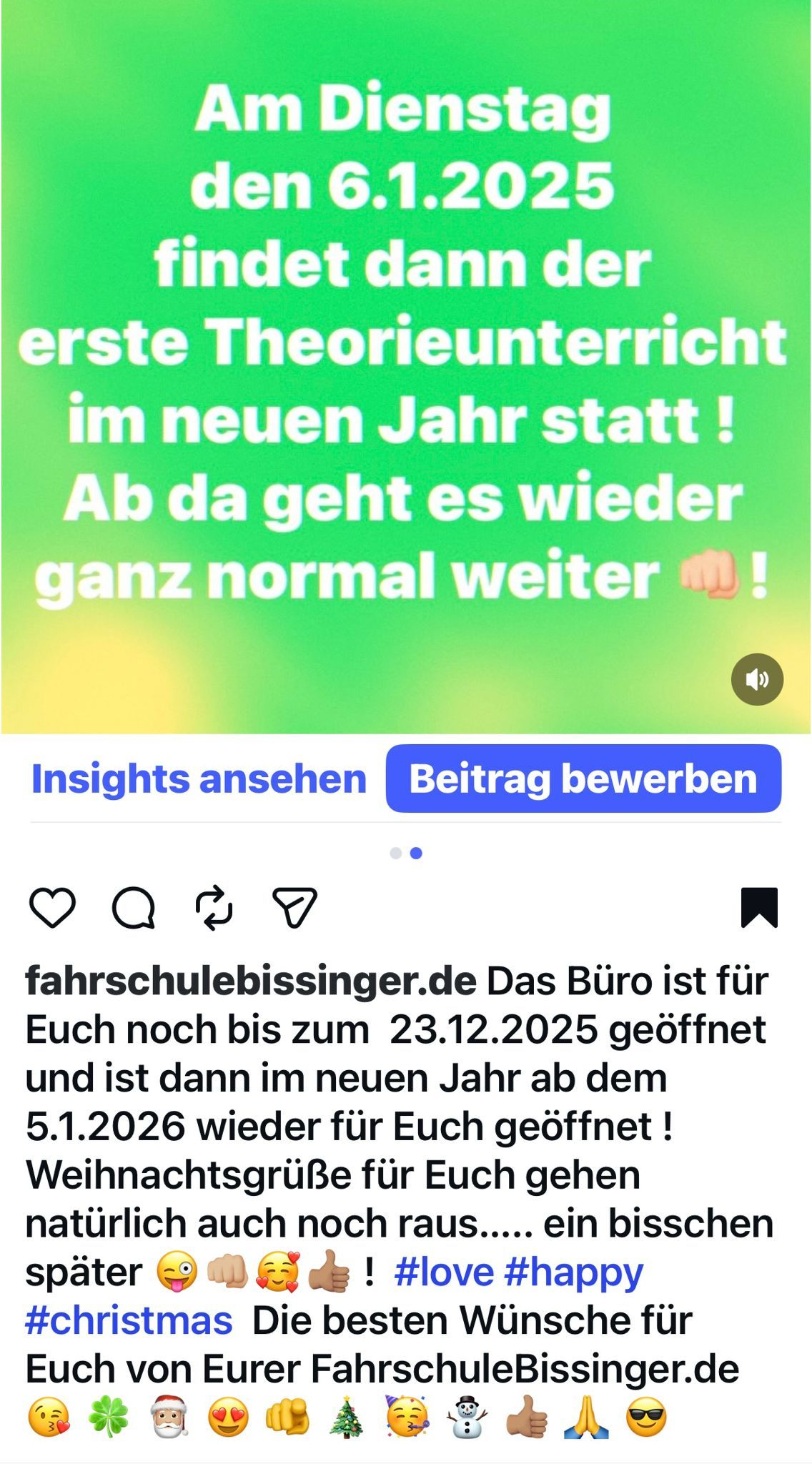812x1464 pixels.
Task: Open comments via the speech bubble icon
Action: tap(134, 908)
